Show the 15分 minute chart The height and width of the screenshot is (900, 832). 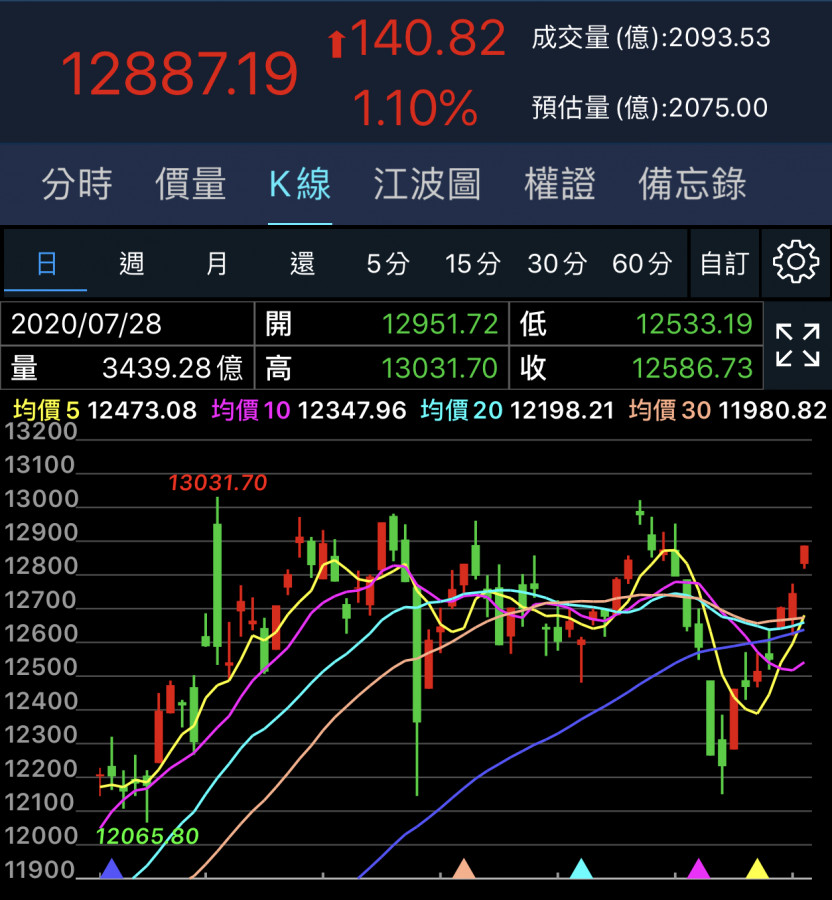click(x=473, y=264)
